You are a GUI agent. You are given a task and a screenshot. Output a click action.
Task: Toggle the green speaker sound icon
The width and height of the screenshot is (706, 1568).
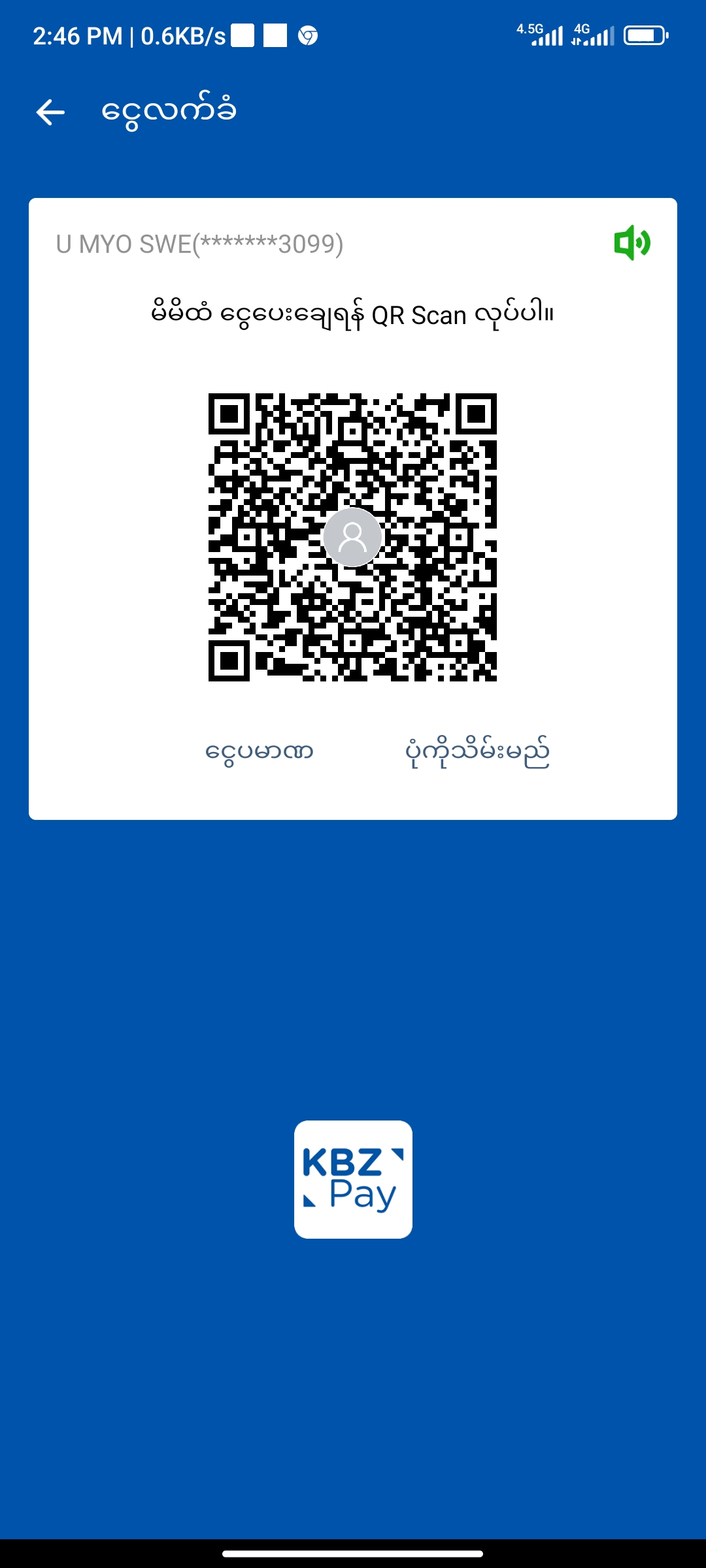click(631, 243)
